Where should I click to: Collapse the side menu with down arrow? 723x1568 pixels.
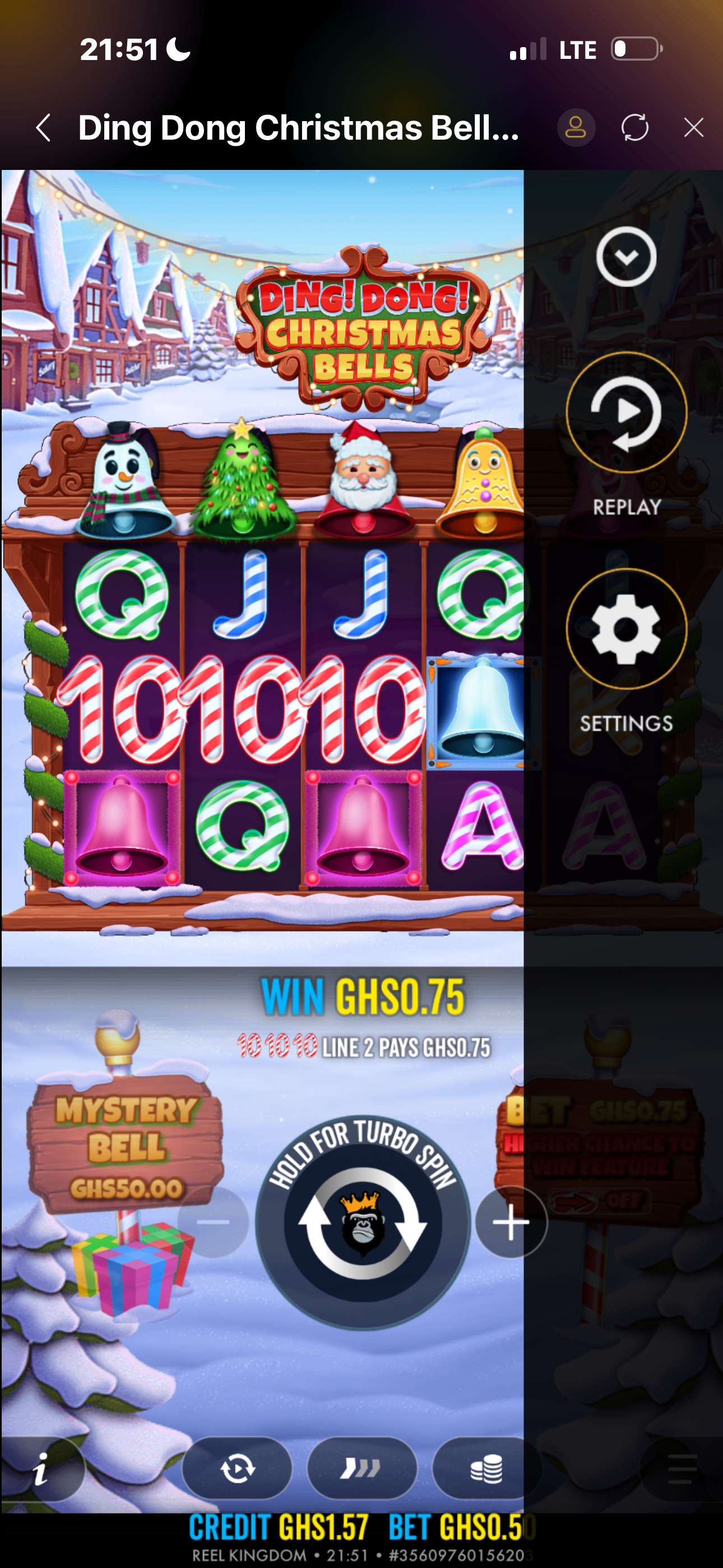(625, 257)
